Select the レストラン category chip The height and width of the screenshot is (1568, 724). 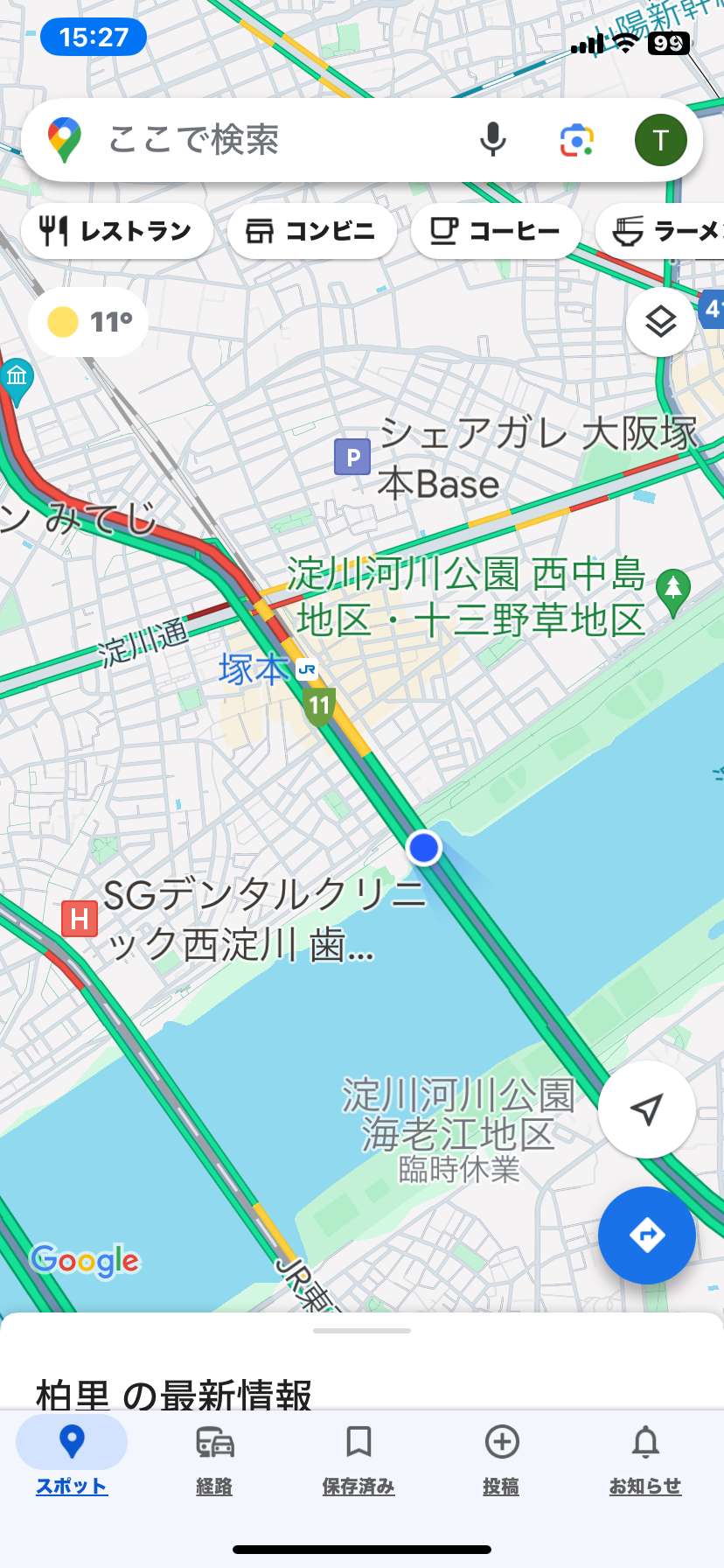pyautogui.click(x=117, y=231)
